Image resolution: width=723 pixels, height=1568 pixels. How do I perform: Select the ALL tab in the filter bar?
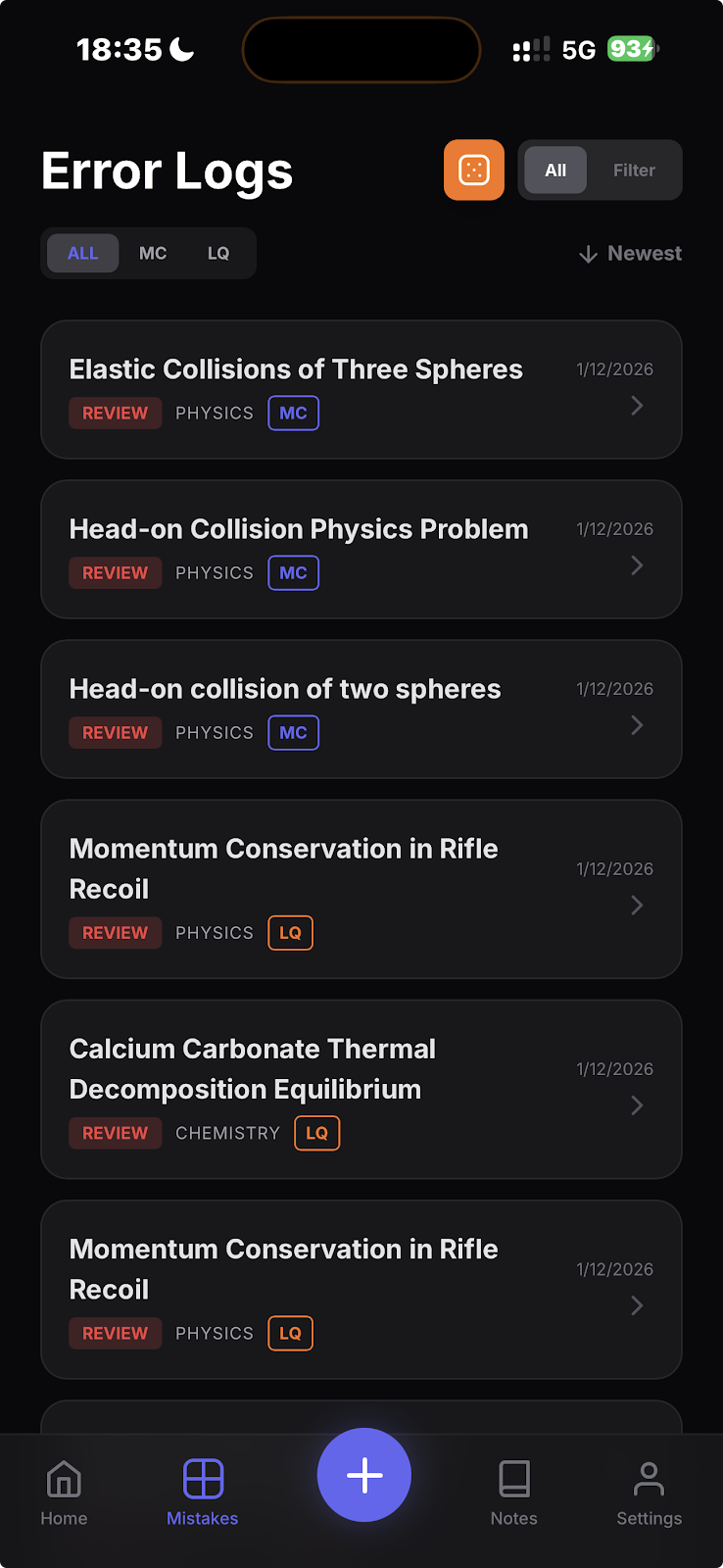[x=82, y=253]
